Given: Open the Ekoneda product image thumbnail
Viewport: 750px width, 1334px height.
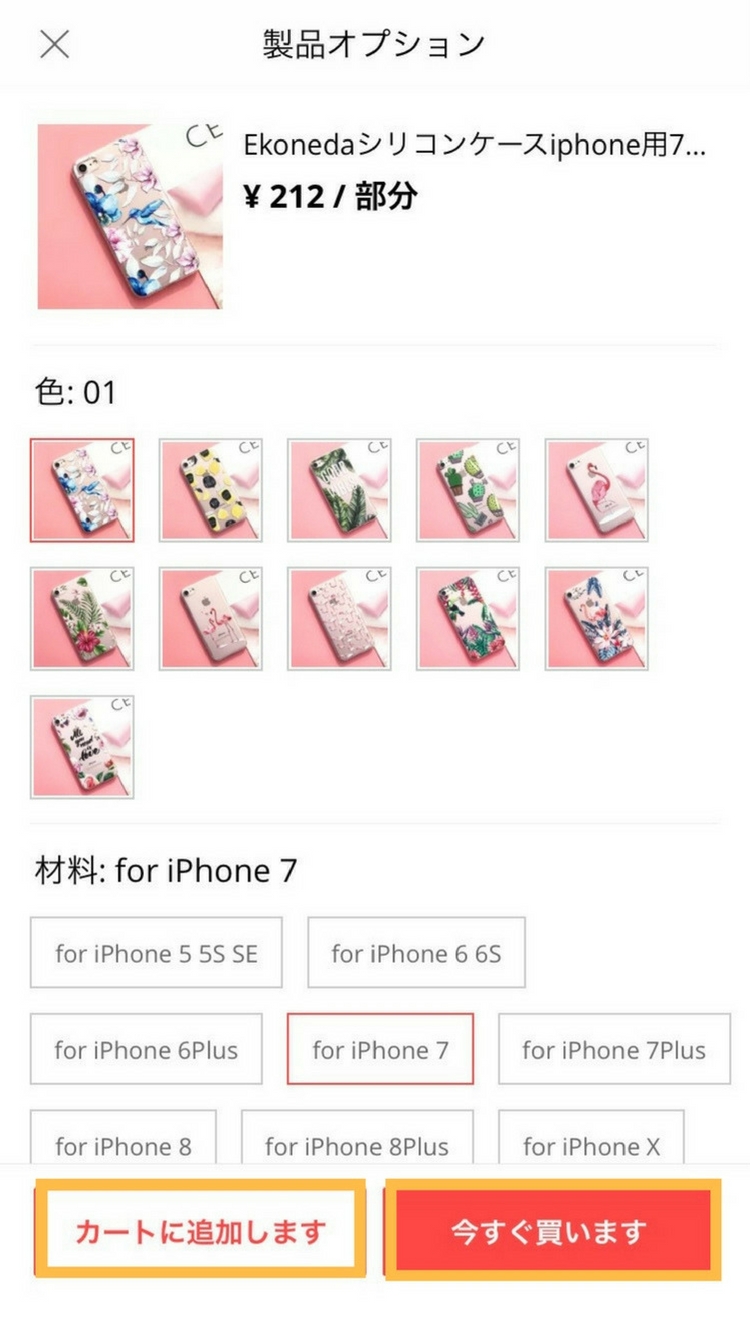Looking at the screenshot, I should [x=130, y=216].
